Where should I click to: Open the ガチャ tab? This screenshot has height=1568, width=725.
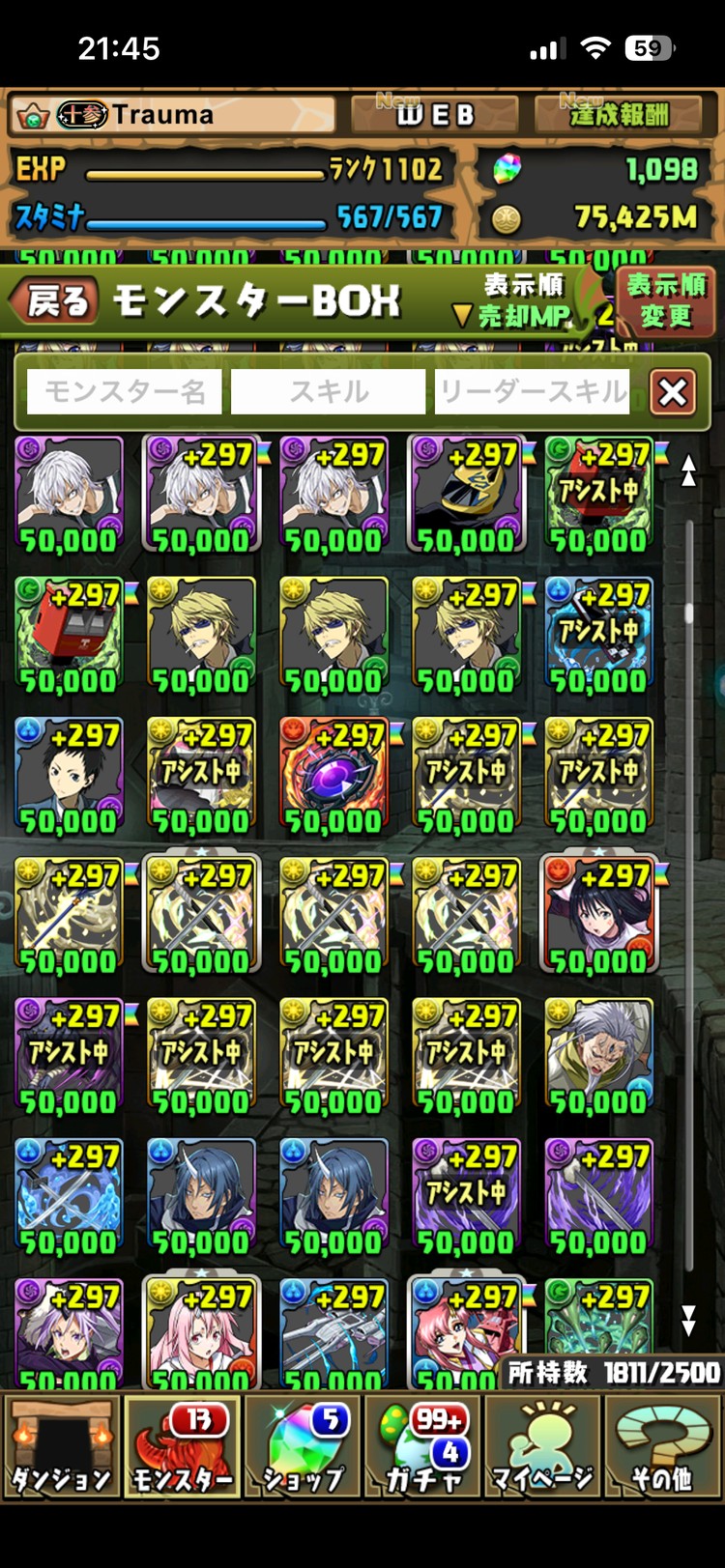tap(422, 1446)
